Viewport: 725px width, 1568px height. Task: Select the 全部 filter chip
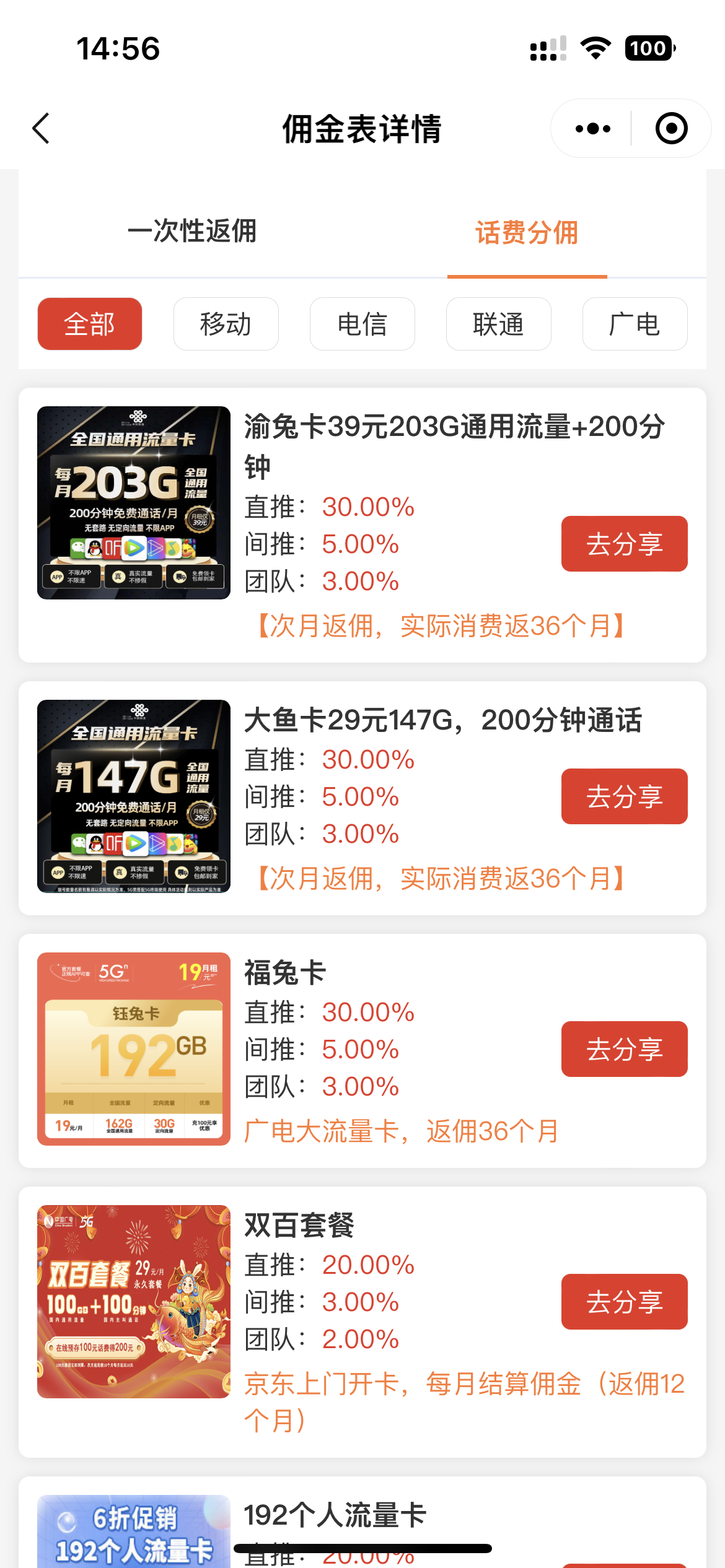click(90, 324)
